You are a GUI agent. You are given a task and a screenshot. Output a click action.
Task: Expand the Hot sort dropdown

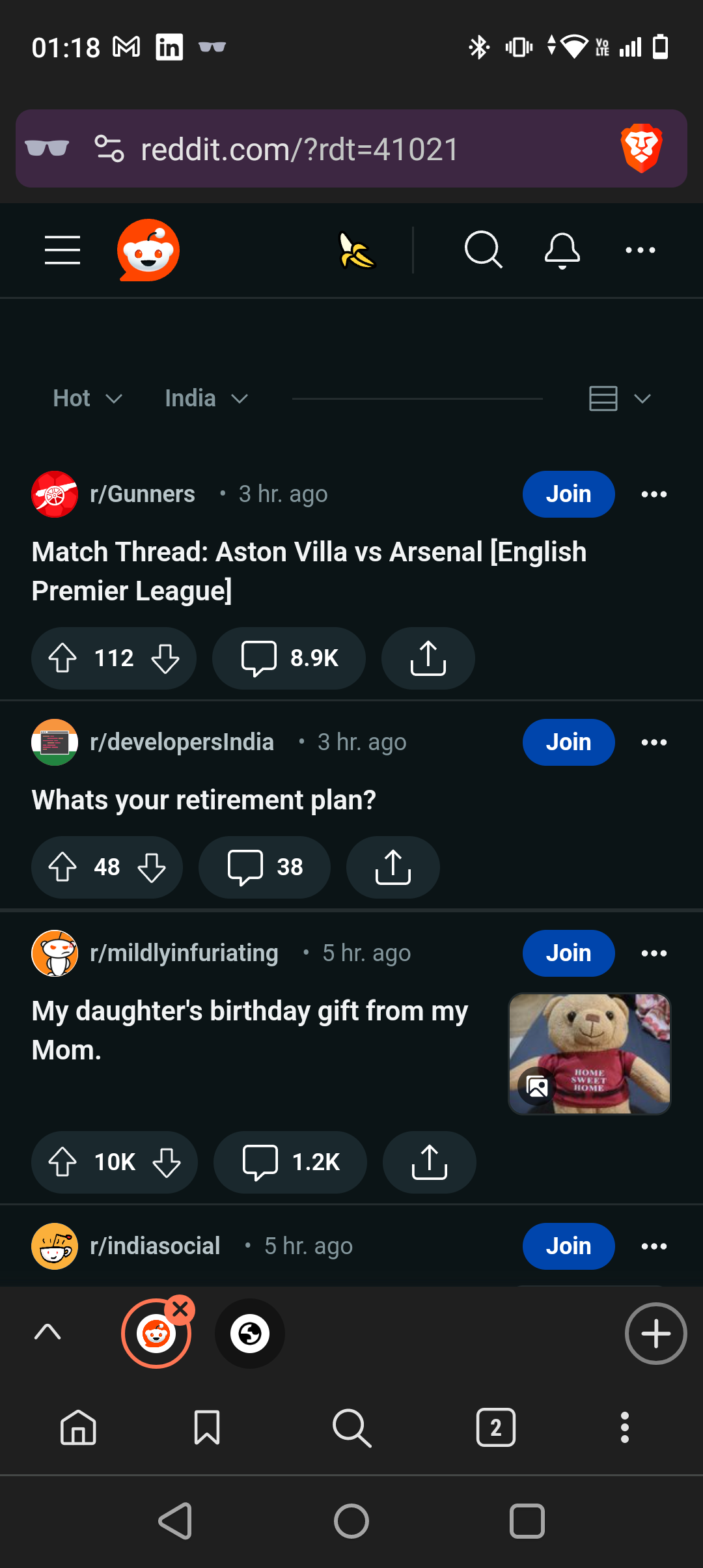[x=88, y=399]
